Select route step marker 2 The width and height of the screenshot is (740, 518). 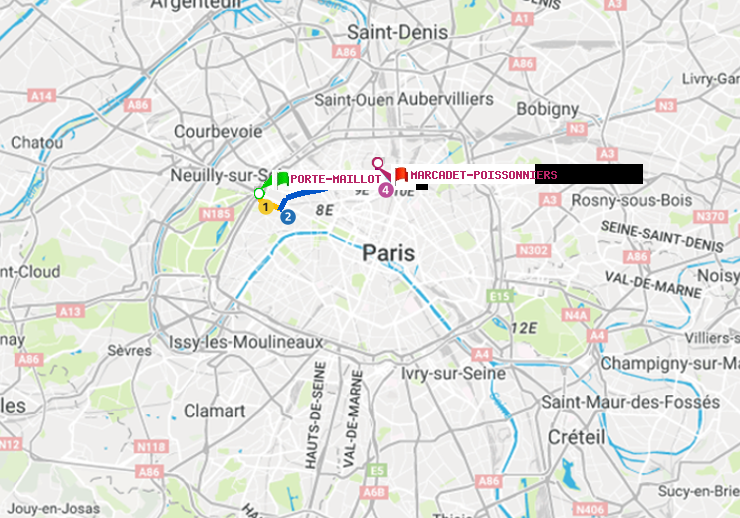[x=288, y=215]
